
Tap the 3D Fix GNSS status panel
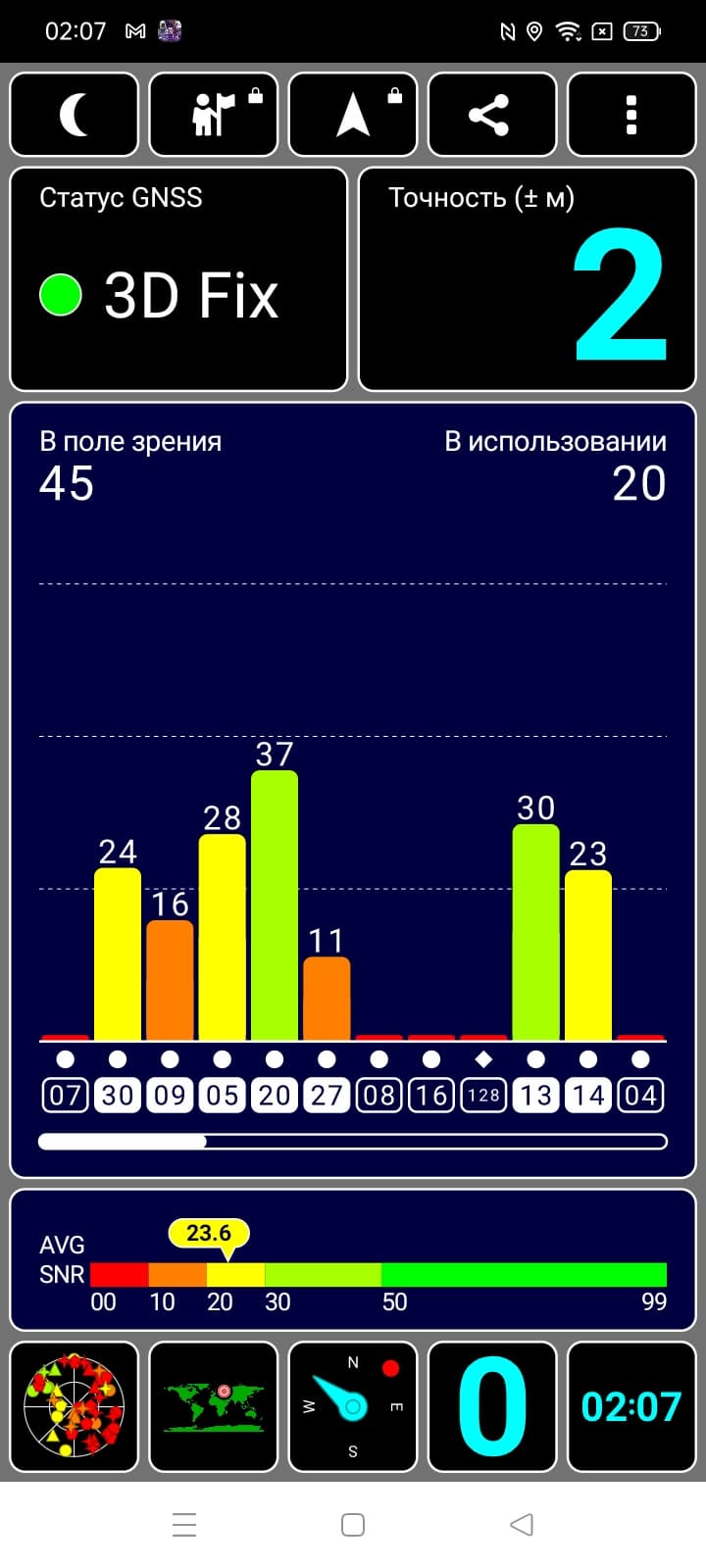coord(178,279)
